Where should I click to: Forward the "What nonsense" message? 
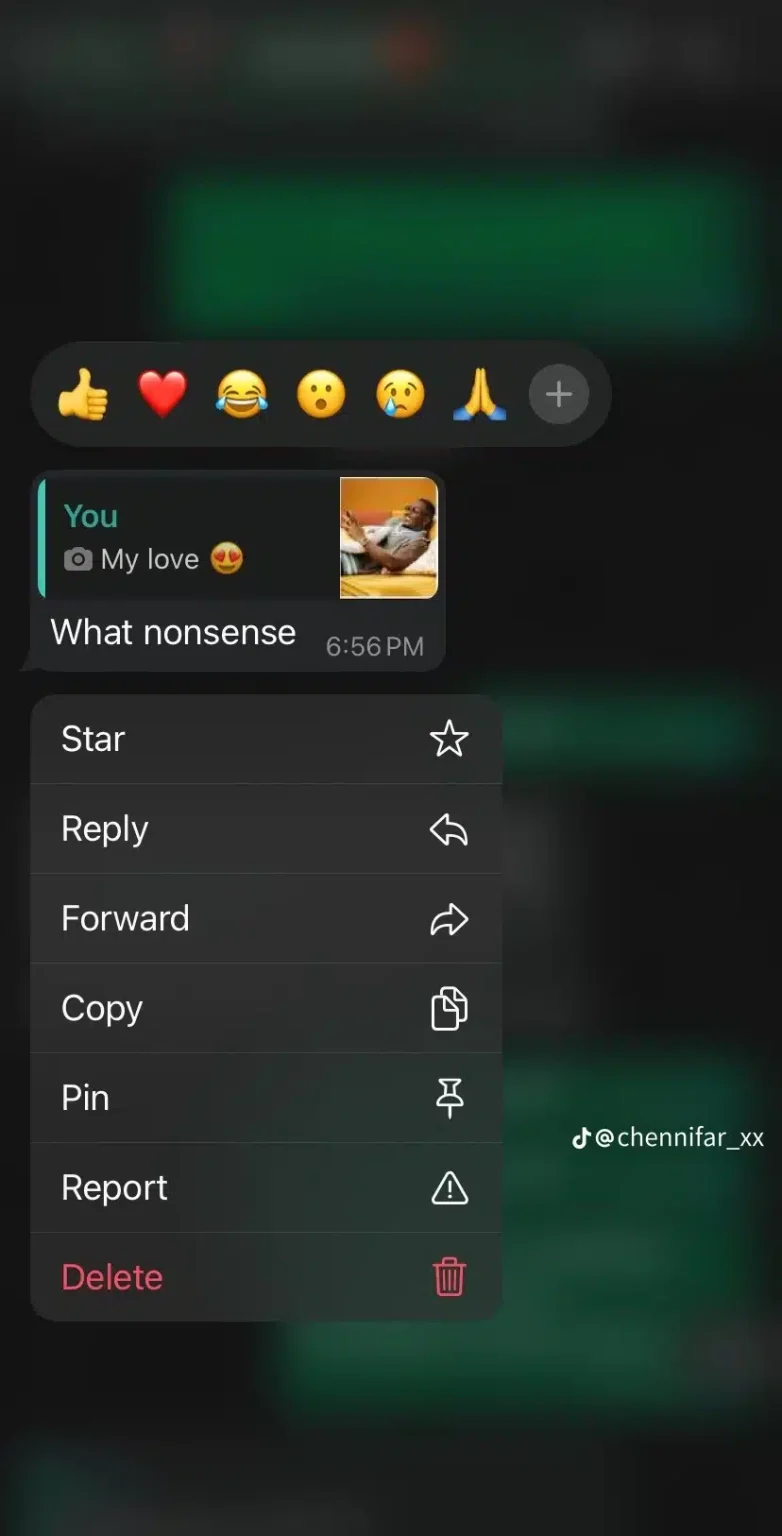click(x=266, y=918)
